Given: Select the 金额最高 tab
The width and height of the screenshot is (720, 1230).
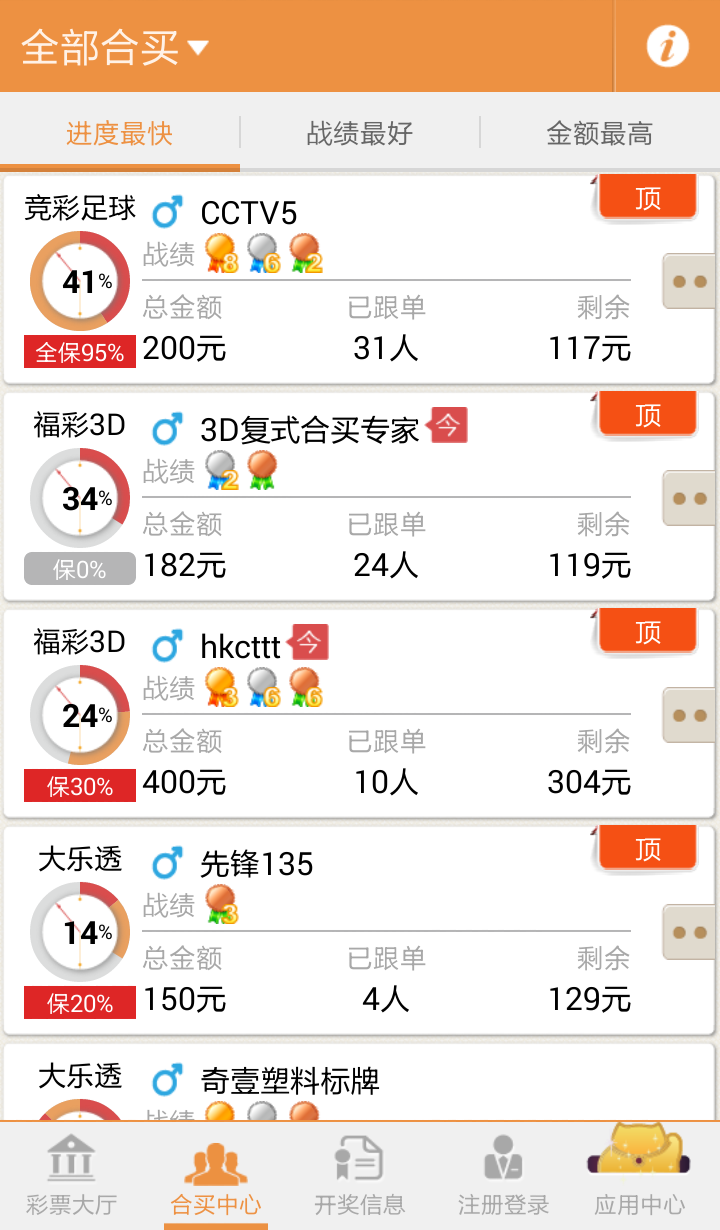Looking at the screenshot, I should click(x=600, y=134).
